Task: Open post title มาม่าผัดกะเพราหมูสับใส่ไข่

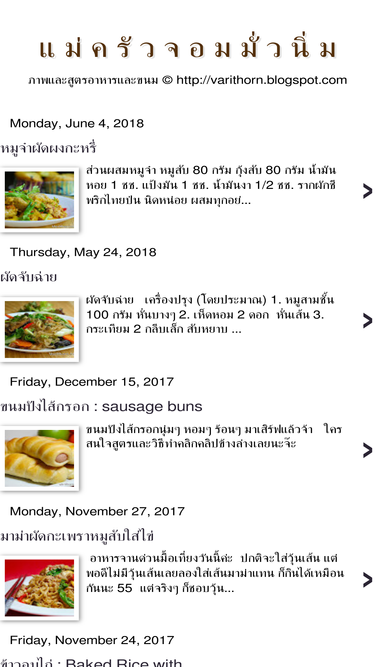Action: 77,536
